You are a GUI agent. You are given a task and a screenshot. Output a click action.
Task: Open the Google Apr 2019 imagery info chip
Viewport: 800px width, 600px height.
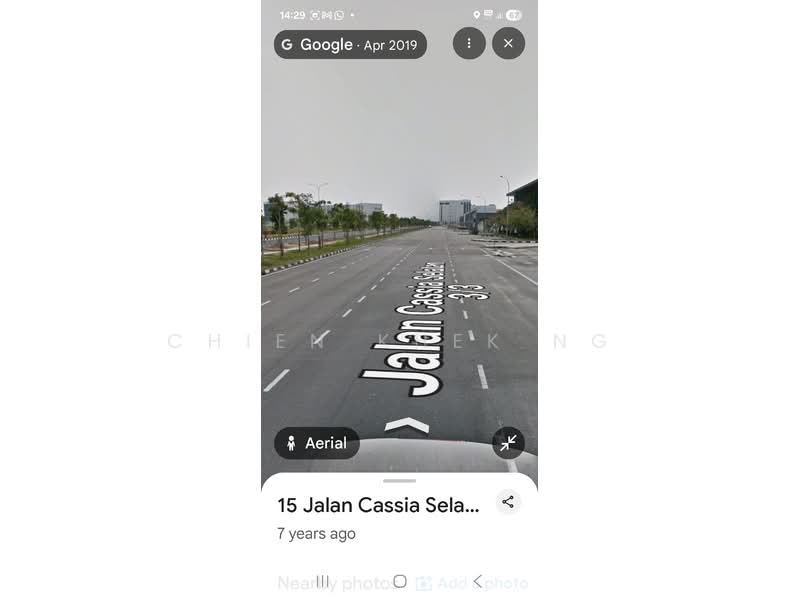click(x=350, y=44)
